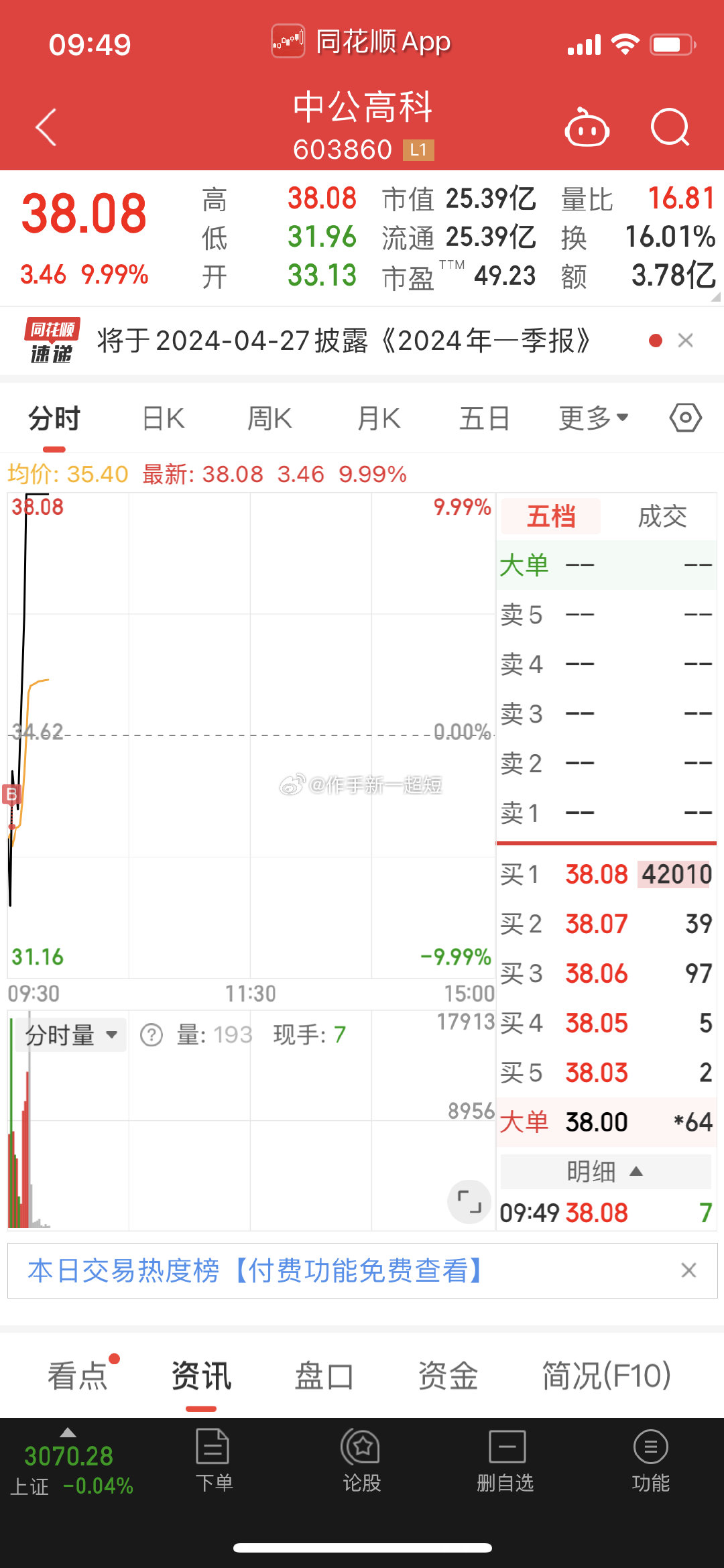Switch to the 日K daily chart tab
Image resolution: width=724 pixels, height=1568 pixels.
point(163,417)
